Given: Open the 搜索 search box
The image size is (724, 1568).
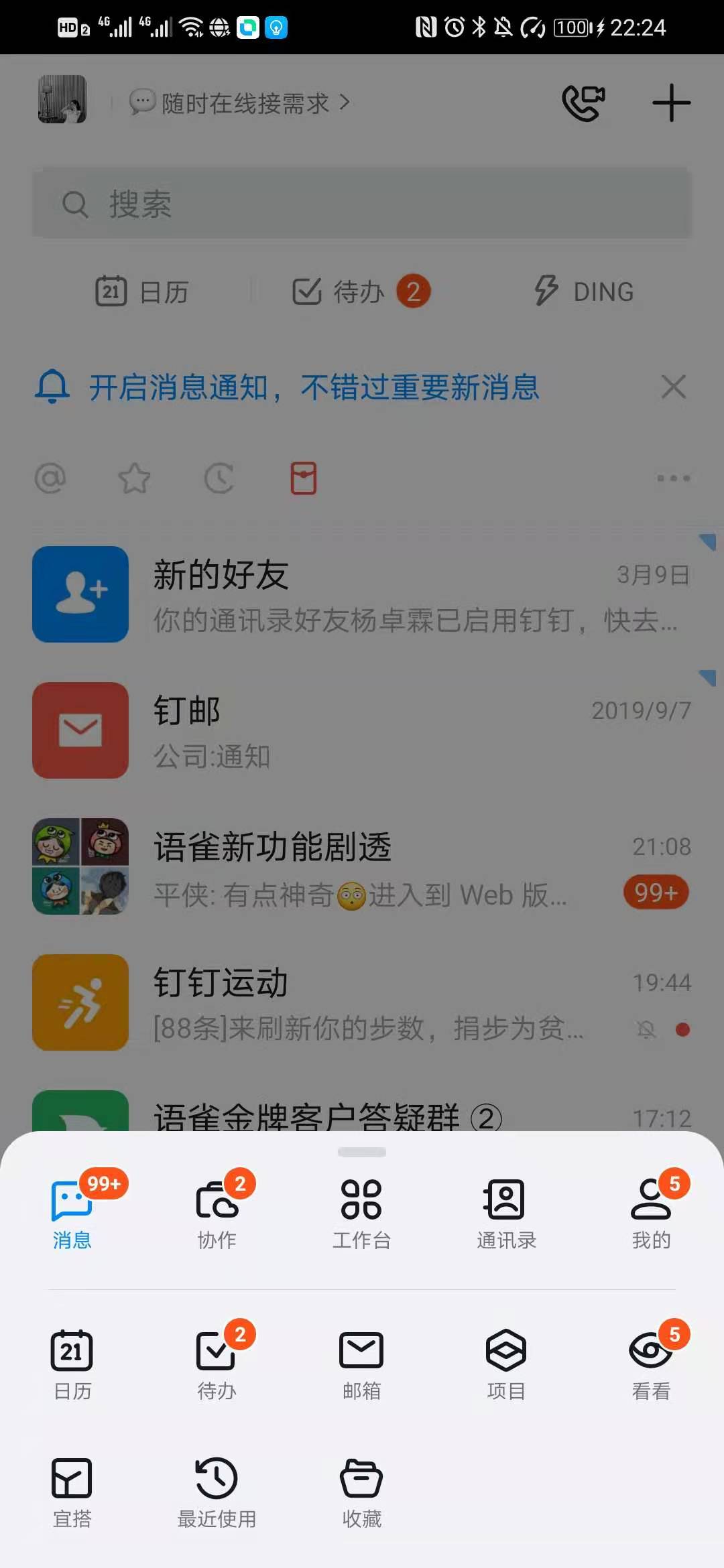Looking at the screenshot, I should (362, 204).
